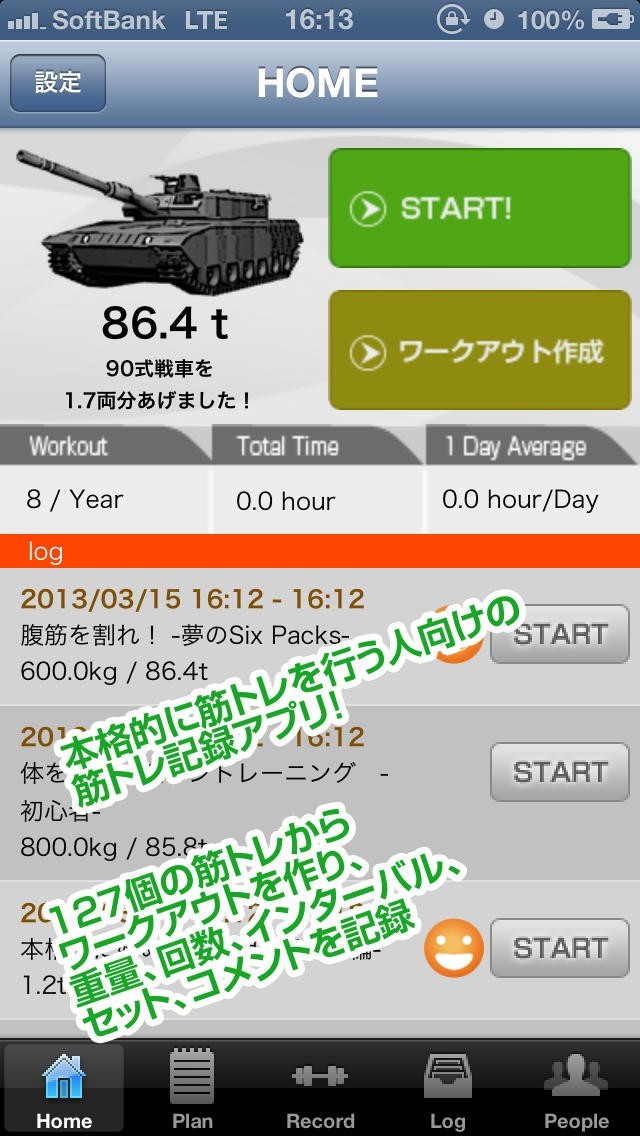Tap the green START! button
The image size is (640, 1136).
tap(480, 208)
